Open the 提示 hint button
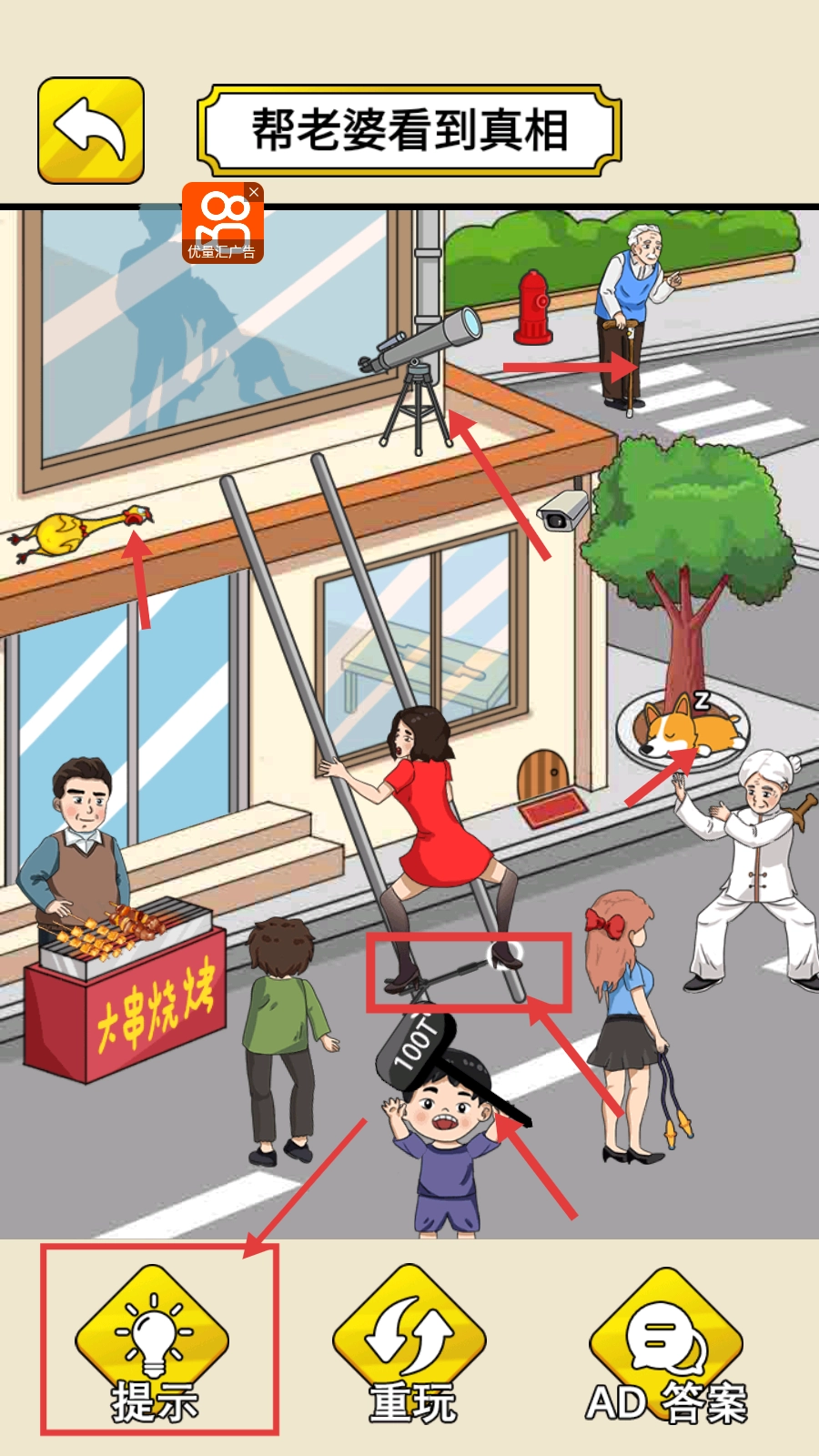819x1456 pixels. point(153,1344)
